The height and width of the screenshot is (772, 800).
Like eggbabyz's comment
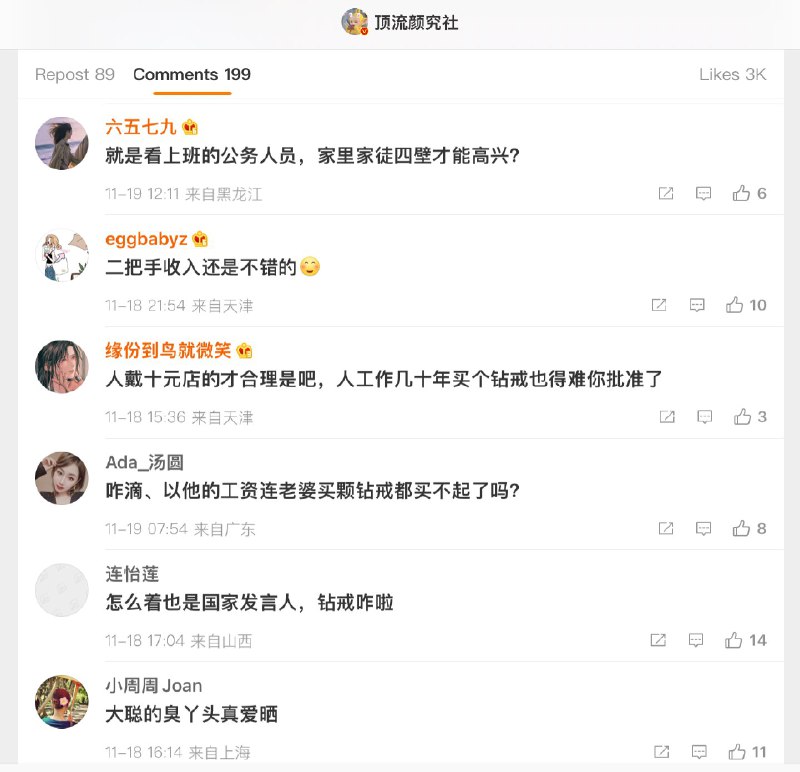[735, 305]
